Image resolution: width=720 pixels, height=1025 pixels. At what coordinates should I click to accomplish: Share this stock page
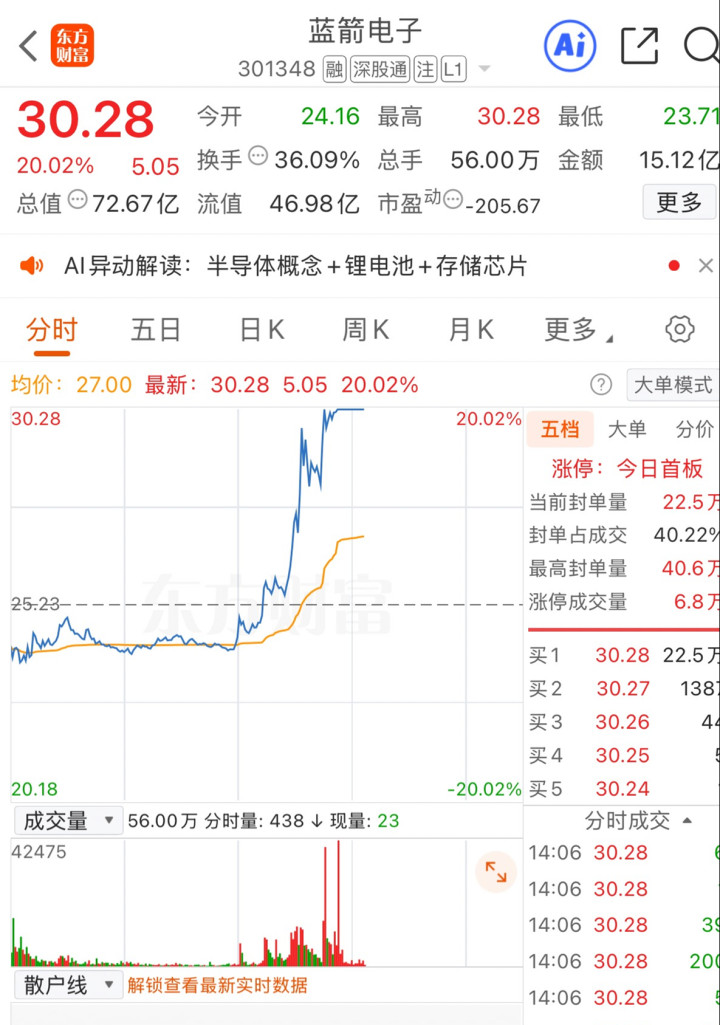click(x=639, y=46)
